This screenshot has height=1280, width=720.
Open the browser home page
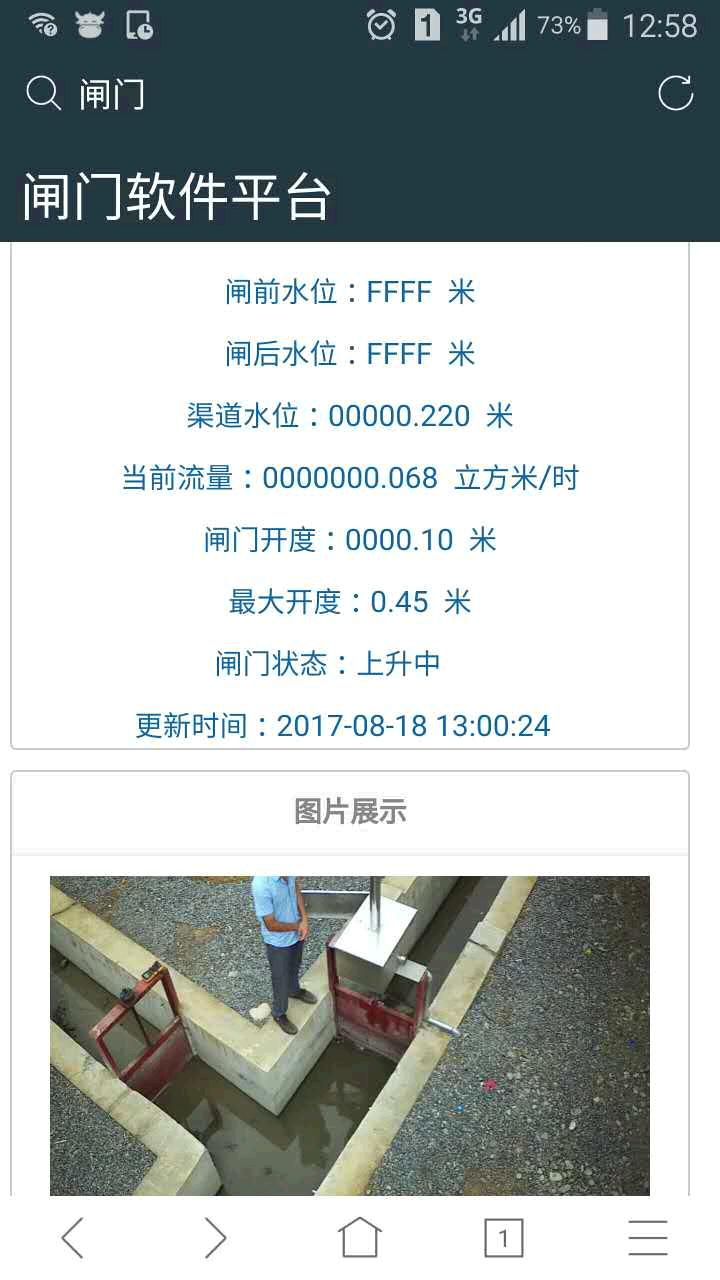(360, 1238)
